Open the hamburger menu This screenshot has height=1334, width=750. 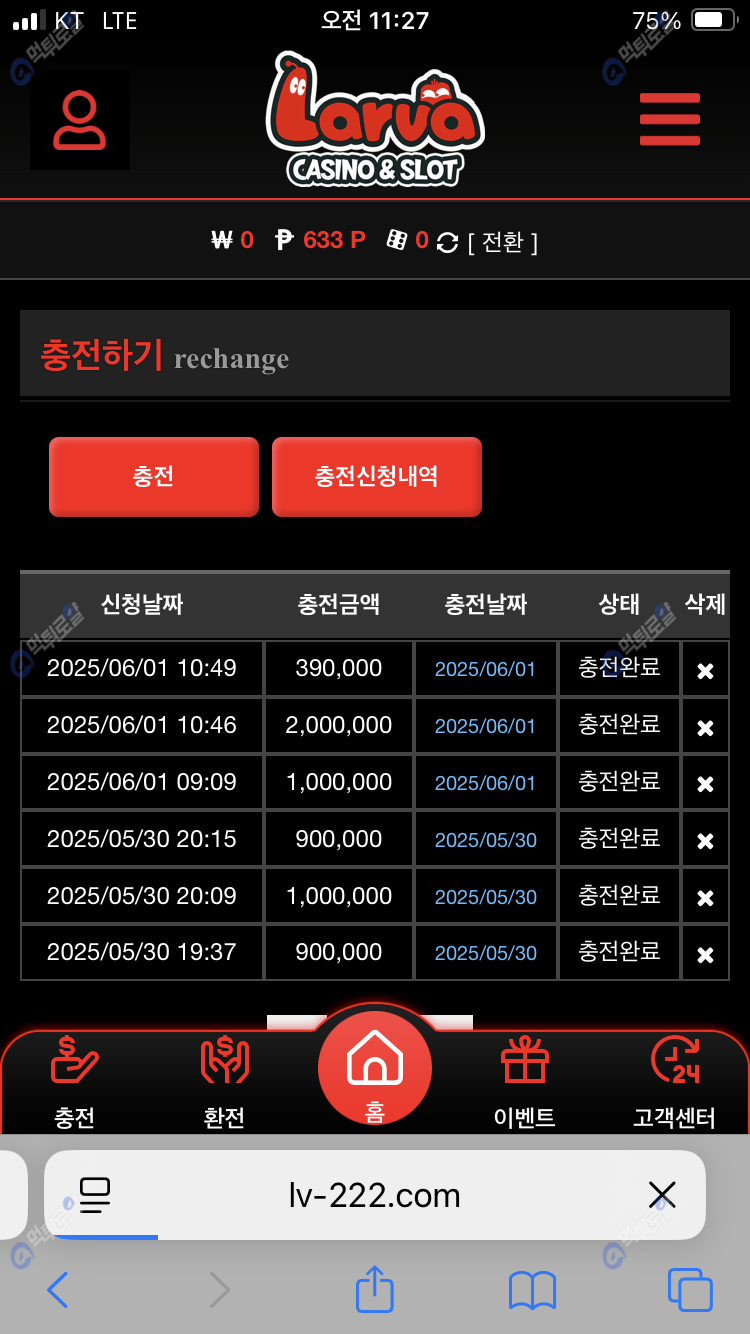pos(669,119)
